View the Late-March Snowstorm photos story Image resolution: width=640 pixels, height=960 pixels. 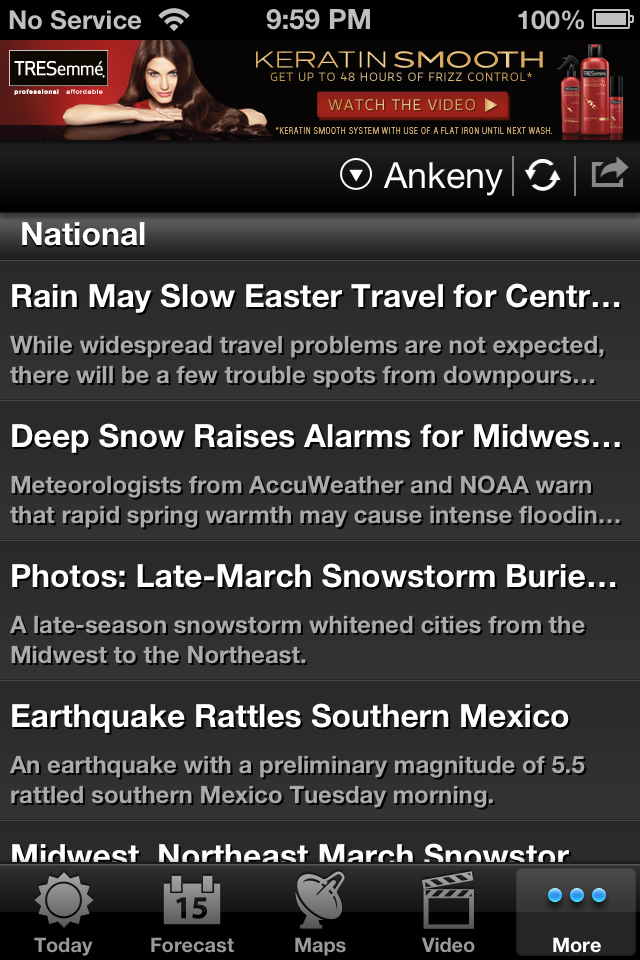(x=320, y=611)
